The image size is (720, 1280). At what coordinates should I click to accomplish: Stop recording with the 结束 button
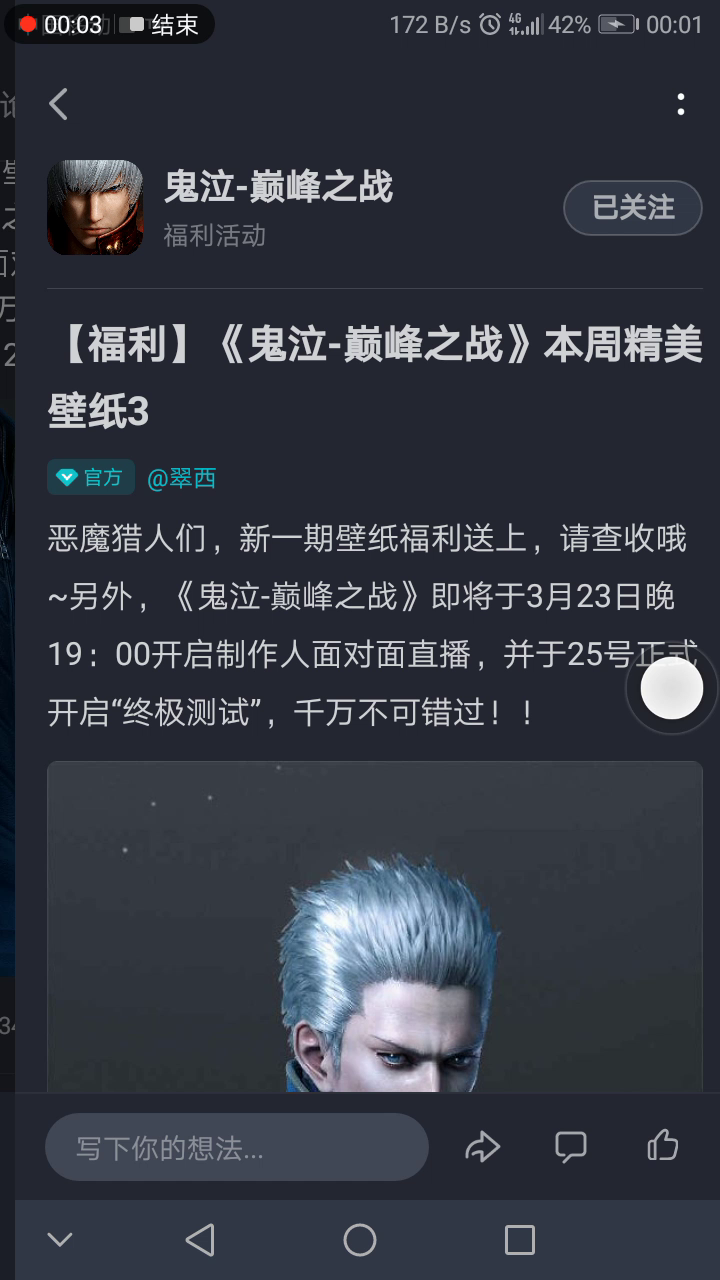[x=165, y=25]
